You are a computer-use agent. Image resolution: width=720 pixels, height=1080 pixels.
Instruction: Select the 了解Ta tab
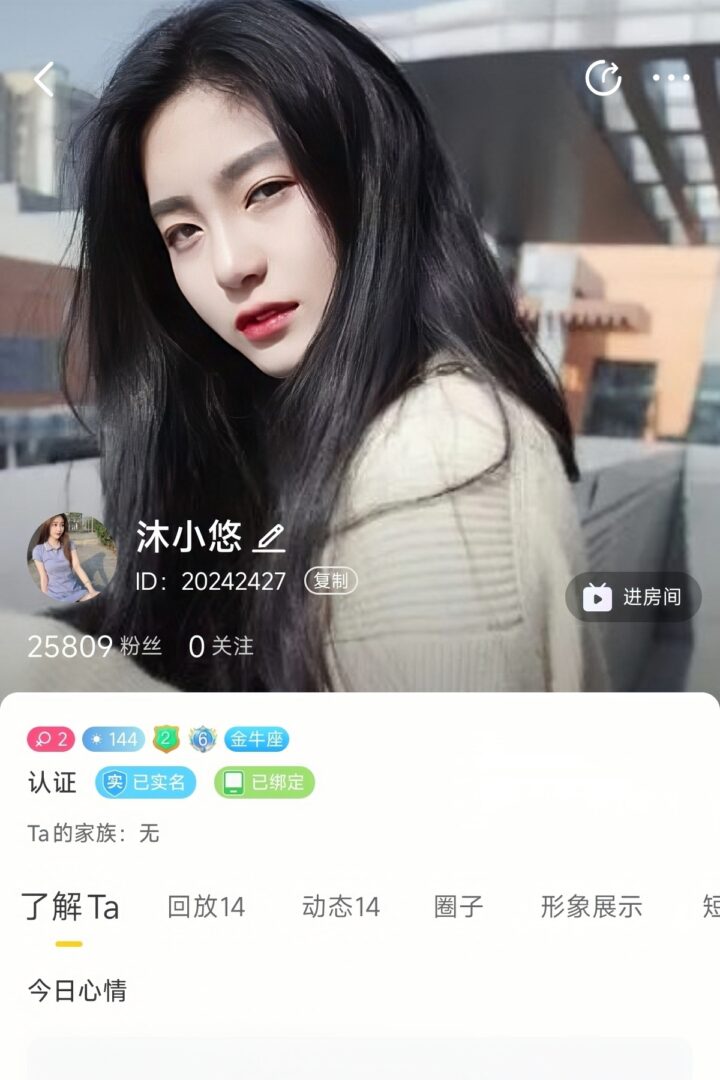coord(70,907)
